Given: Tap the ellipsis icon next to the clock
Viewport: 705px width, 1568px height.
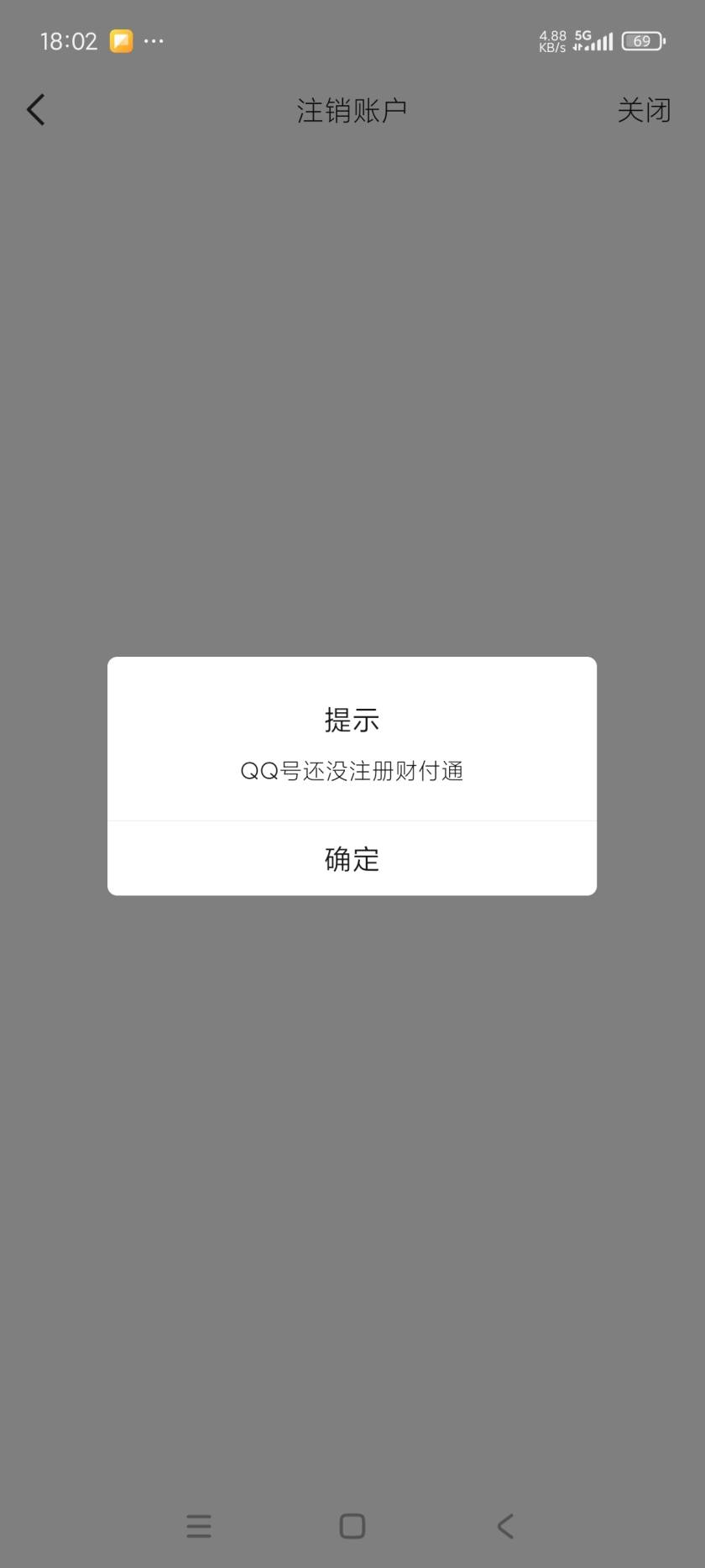Looking at the screenshot, I should click(x=154, y=40).
